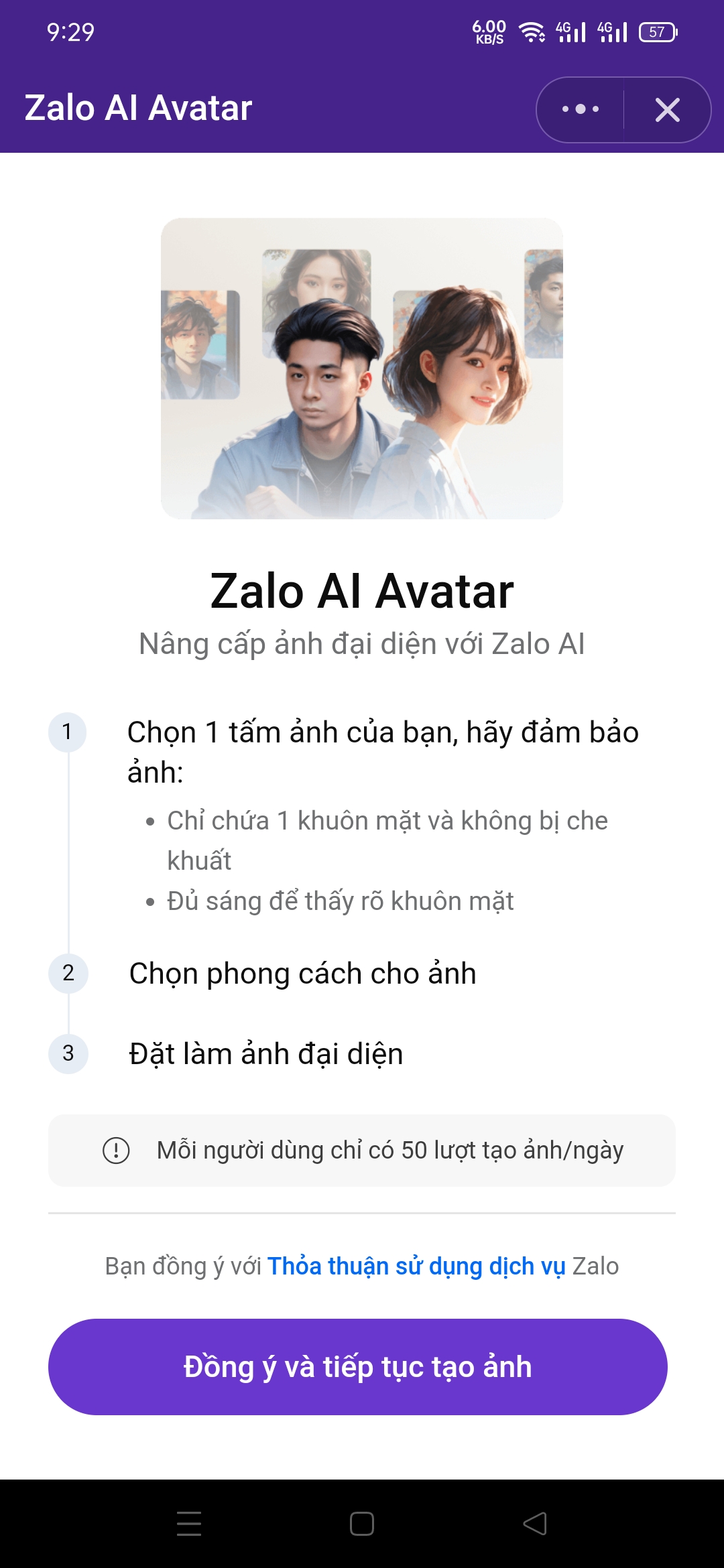Select step 2 circle for choosing photo style

tap(68, 974)
